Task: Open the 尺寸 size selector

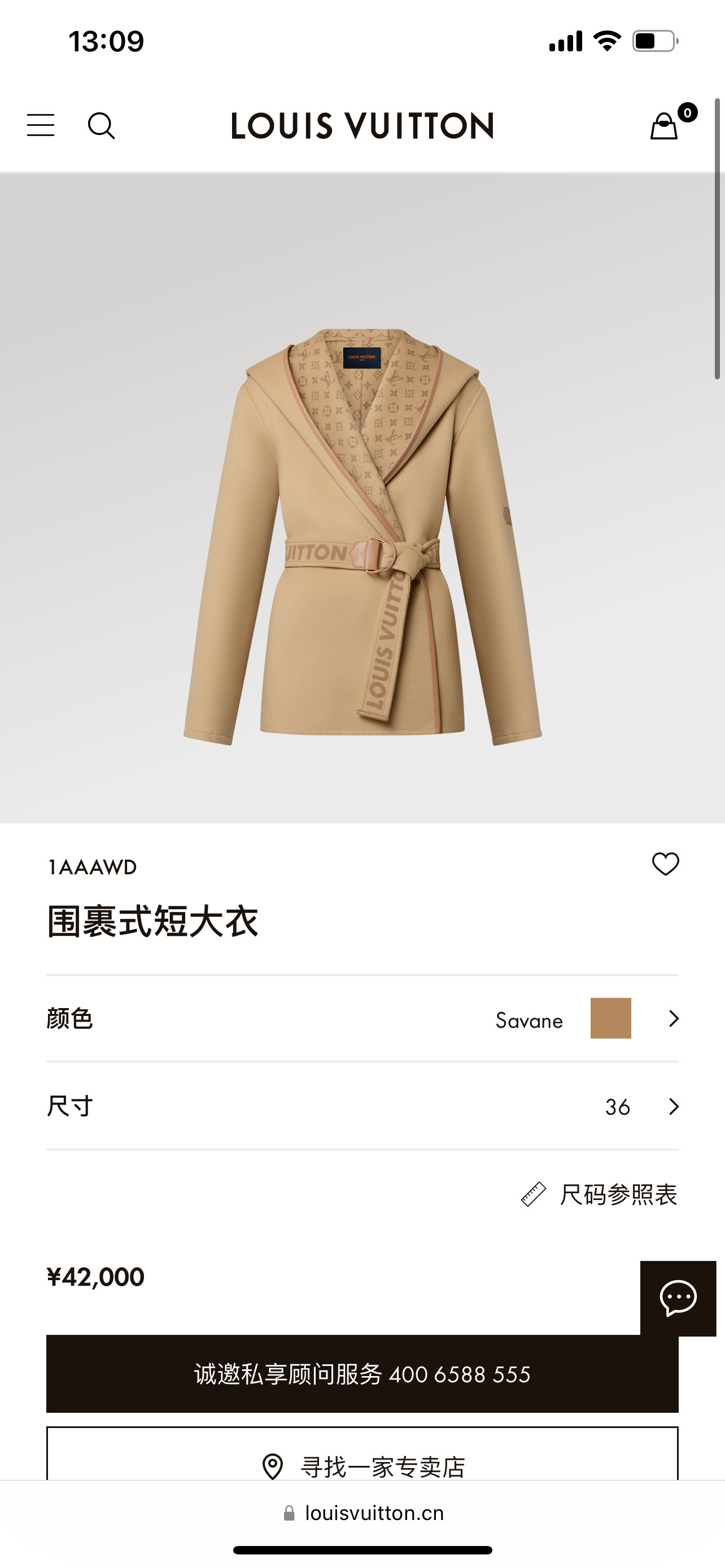Action: (362, 1106)
